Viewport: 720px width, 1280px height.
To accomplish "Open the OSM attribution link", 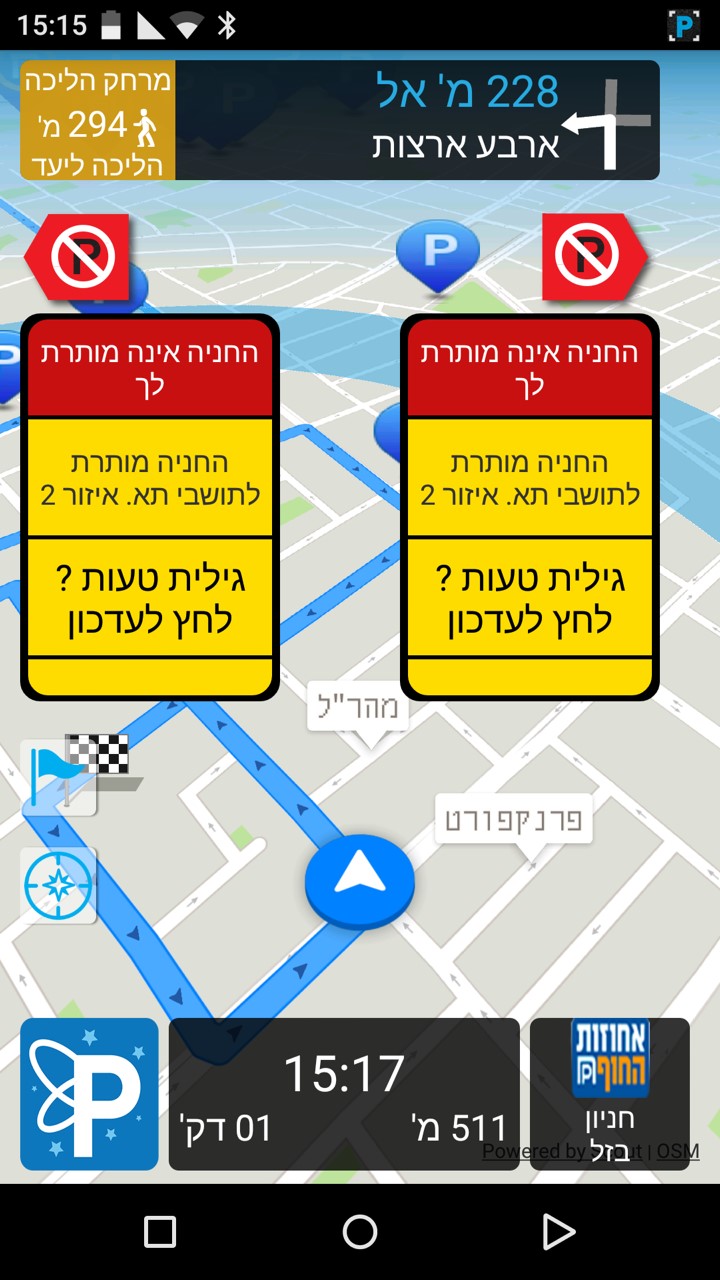I will pyautogui.click(x=677, y=1151).
